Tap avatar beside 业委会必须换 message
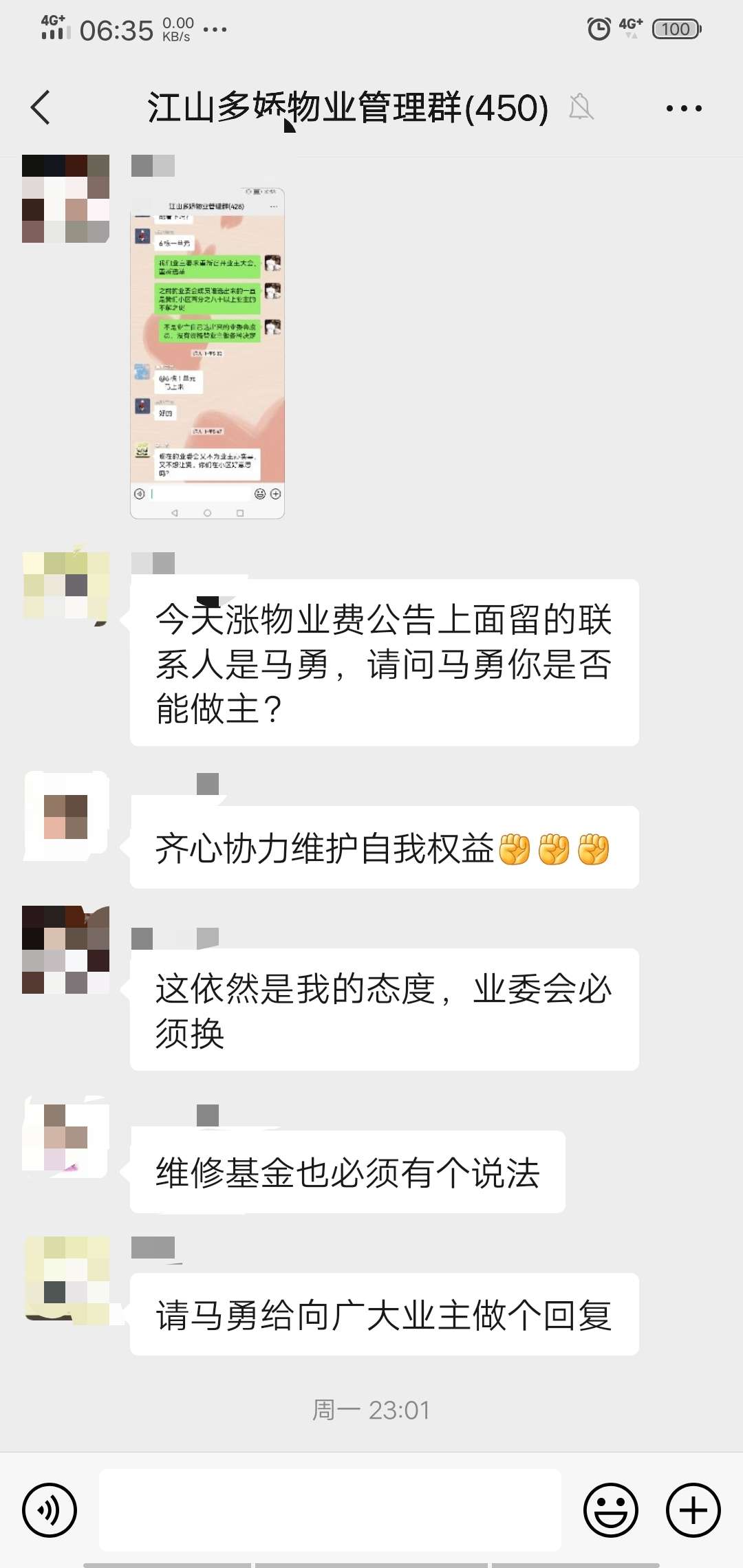 coord(65,950)
